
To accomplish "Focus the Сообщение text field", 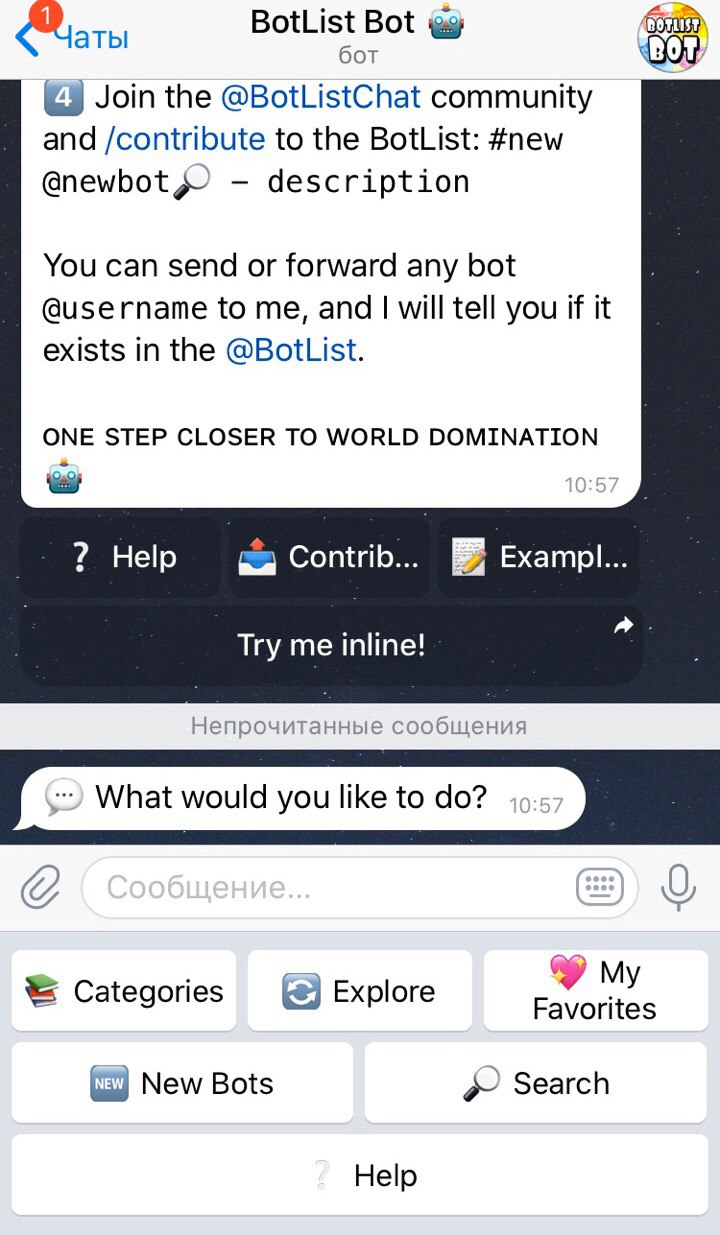I will 330,887.
